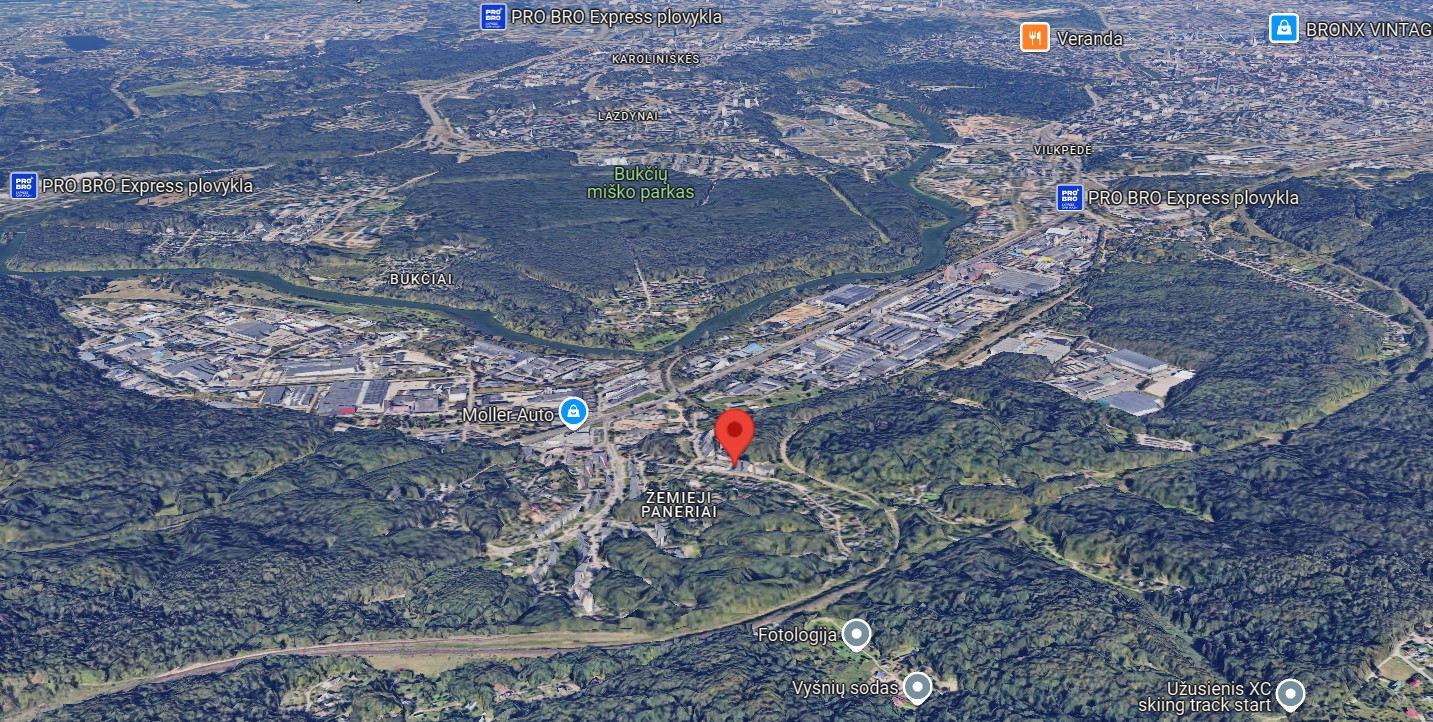This screenshot has width=1433, height=722.
Task: Open Bukčių miško parkas park label
Action: coord(640,183)
